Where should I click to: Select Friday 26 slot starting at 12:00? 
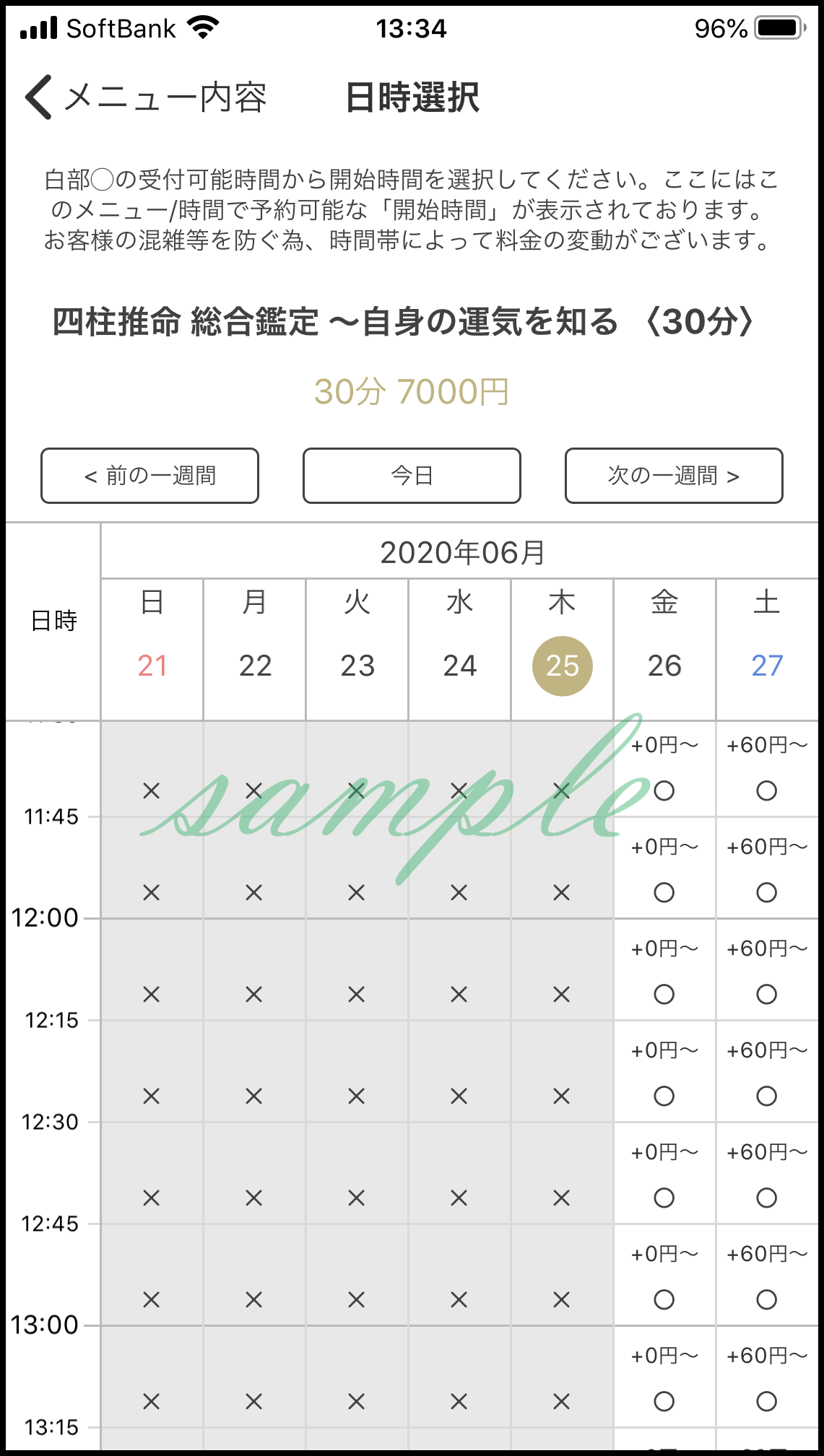click(664, 995)
